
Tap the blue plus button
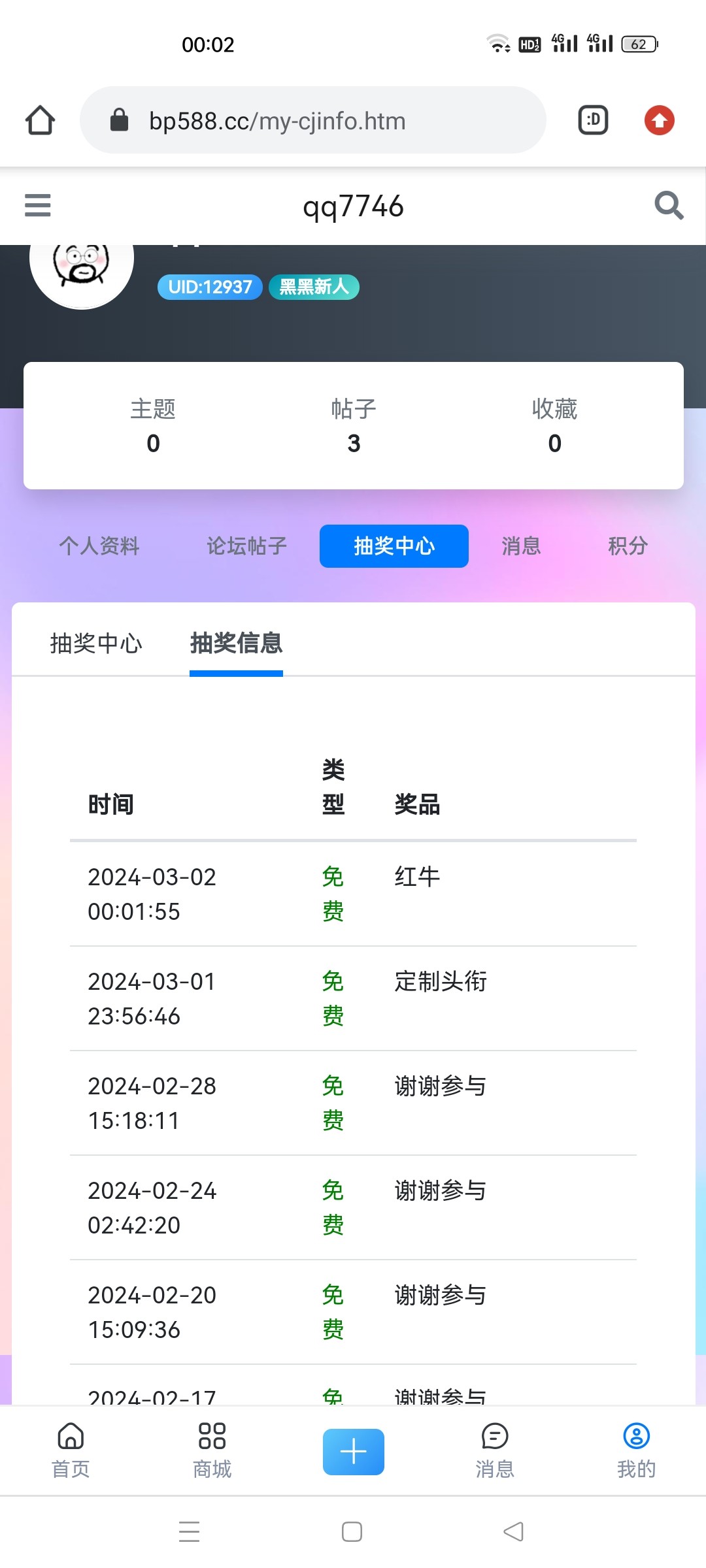353,1452
